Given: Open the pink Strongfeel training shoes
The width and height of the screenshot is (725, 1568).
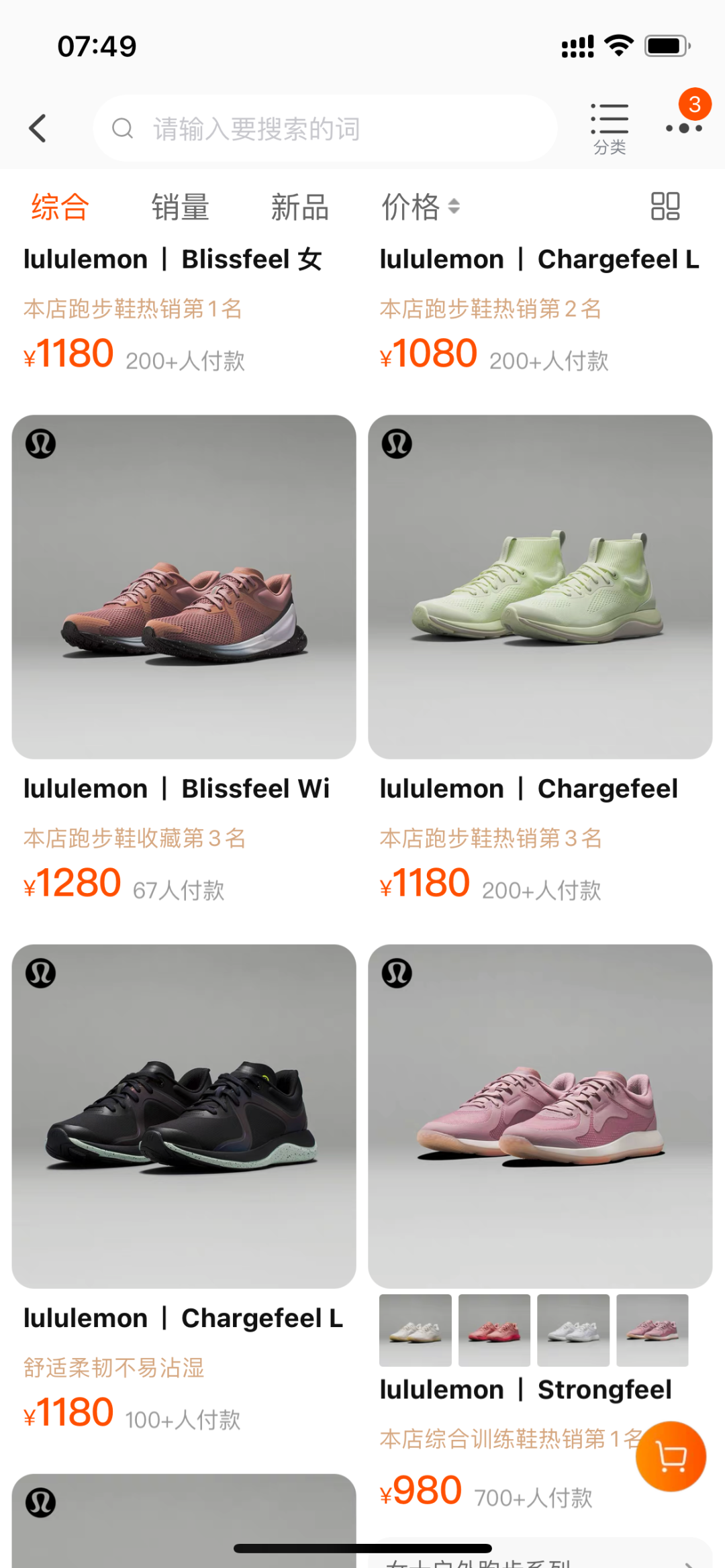Looking at the screenshot, I should click(540, 1116).
